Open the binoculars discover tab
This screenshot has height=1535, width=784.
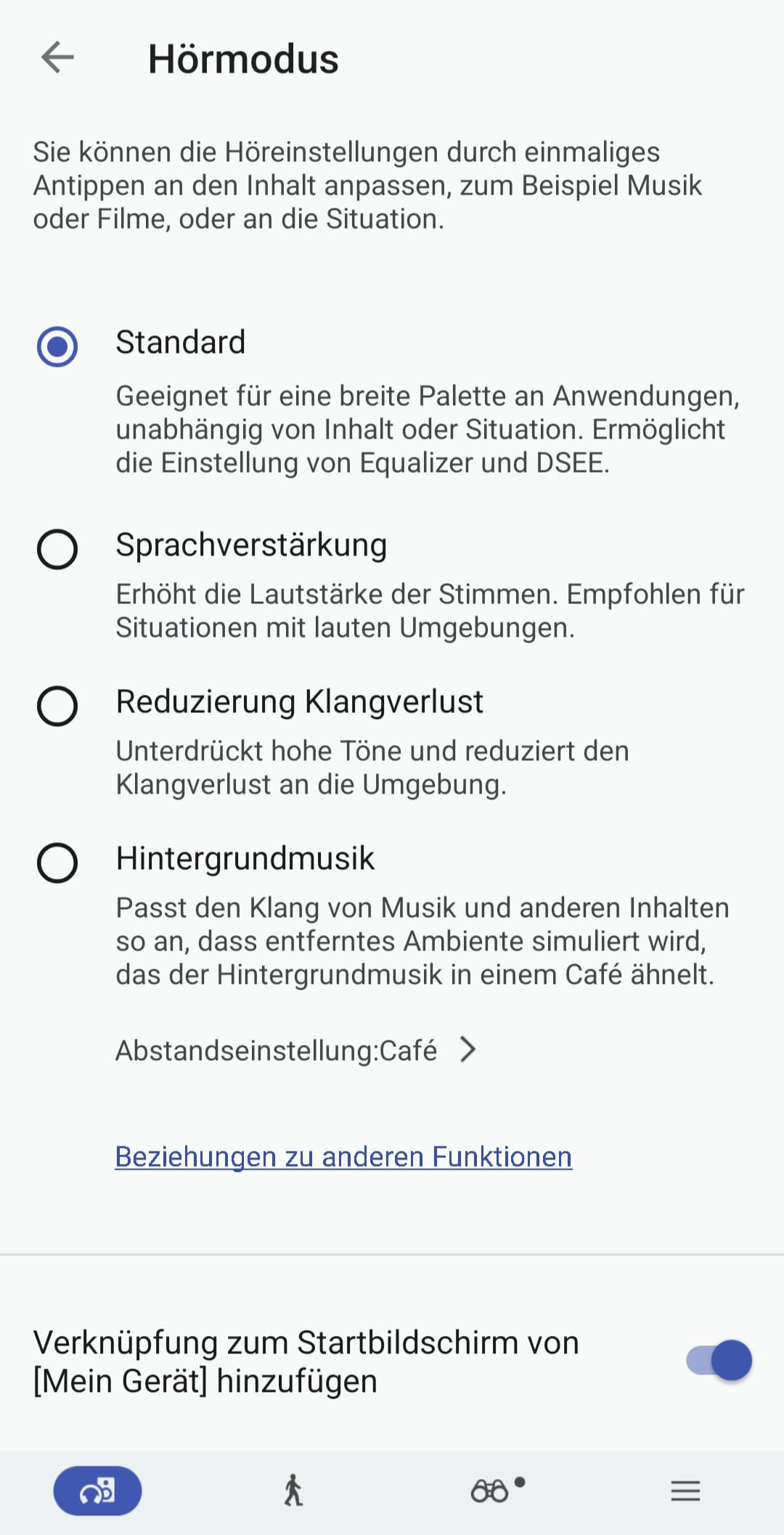tap(491, 1491)
